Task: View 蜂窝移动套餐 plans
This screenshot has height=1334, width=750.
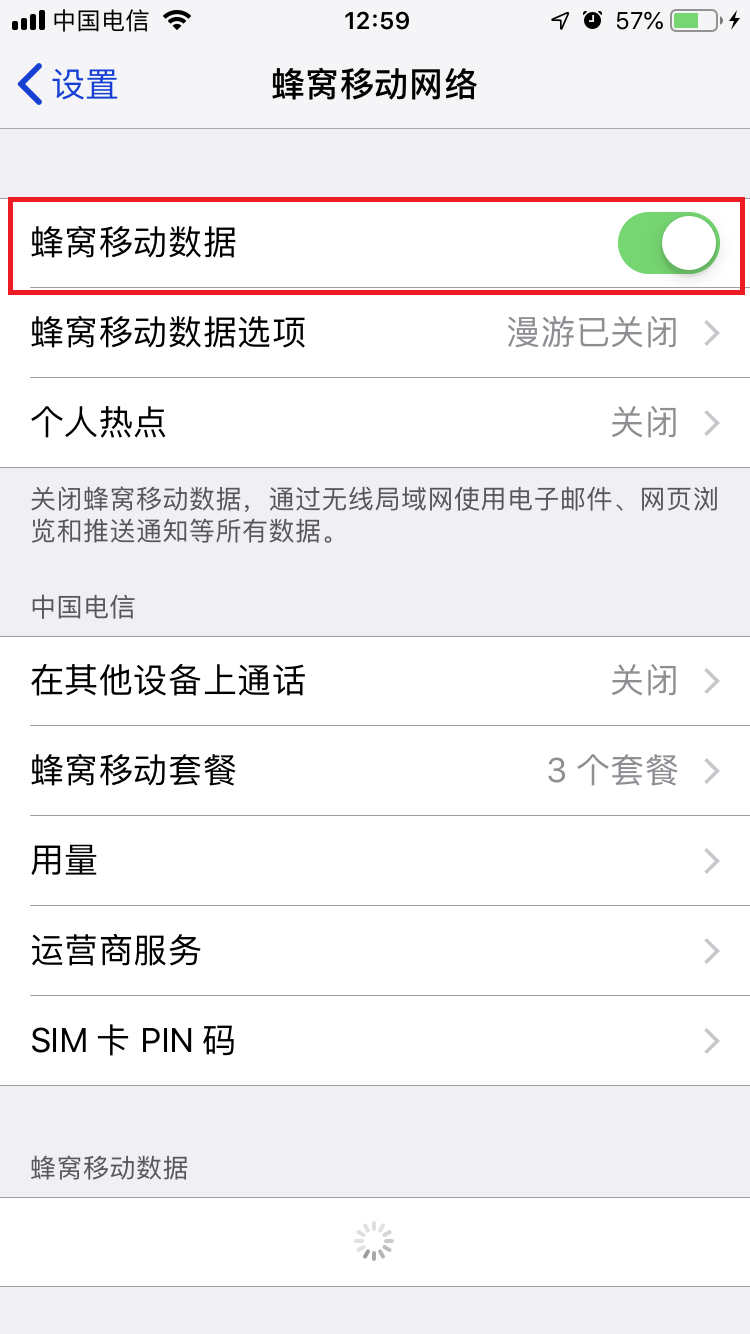Action: click(x=375, y=771)
